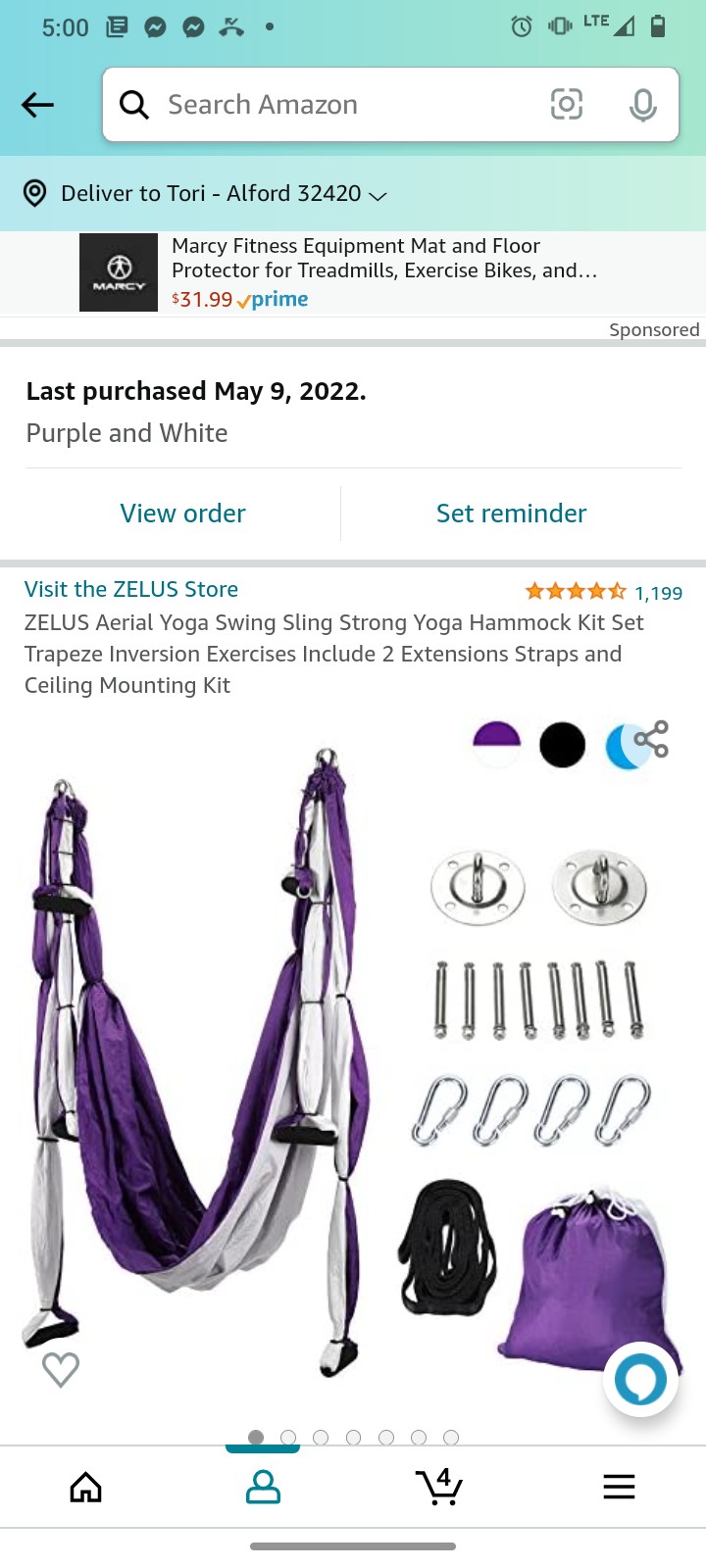
Task: Open the account profile tab
Action: coord(263,1487)
